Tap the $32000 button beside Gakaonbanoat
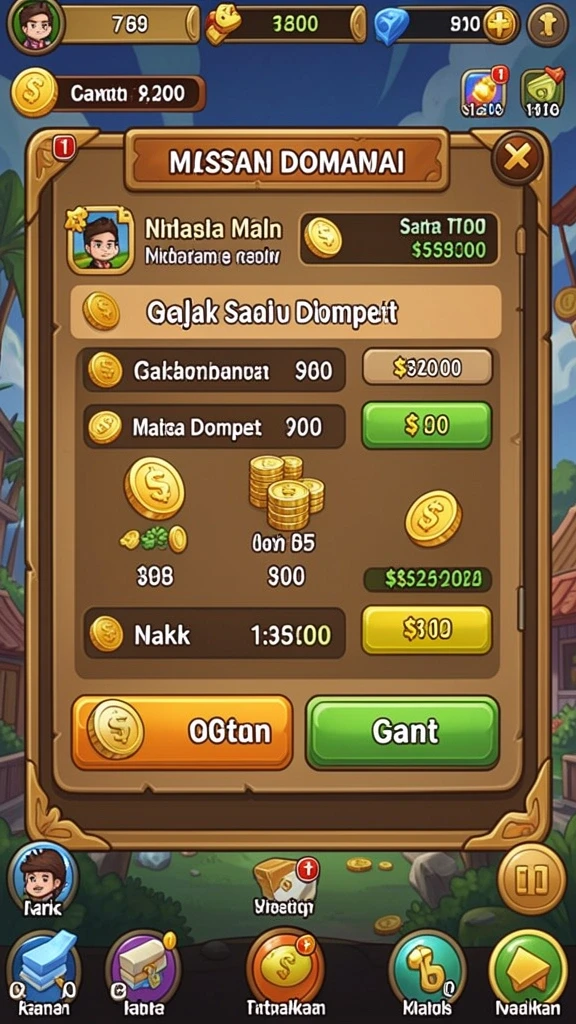The height and width of the screenshot is (1024, 576). pyautogui.click(x=427, y=366)
